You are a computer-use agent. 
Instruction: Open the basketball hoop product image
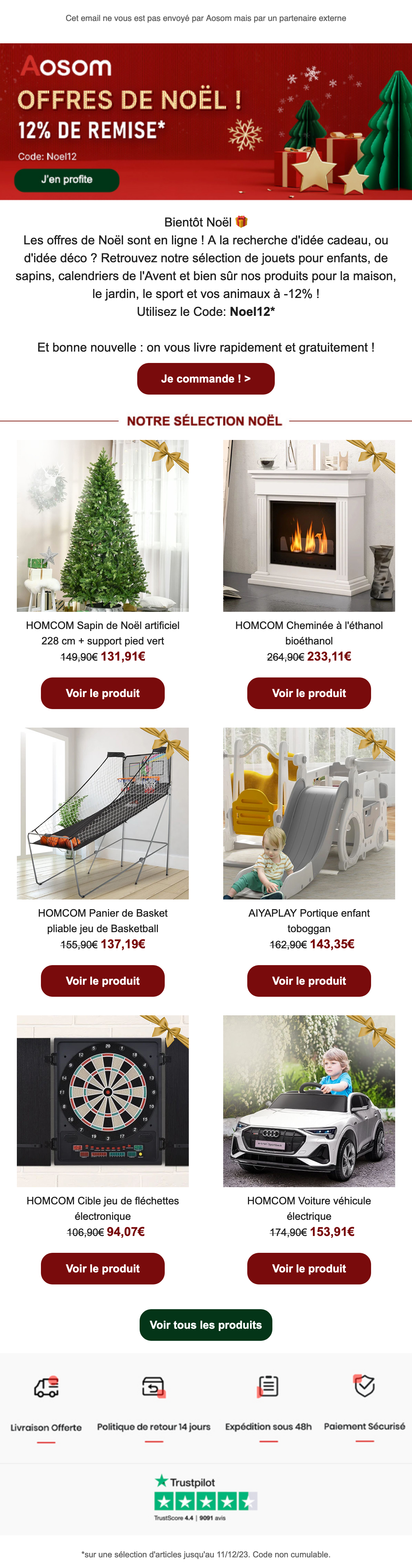(102, 813)
